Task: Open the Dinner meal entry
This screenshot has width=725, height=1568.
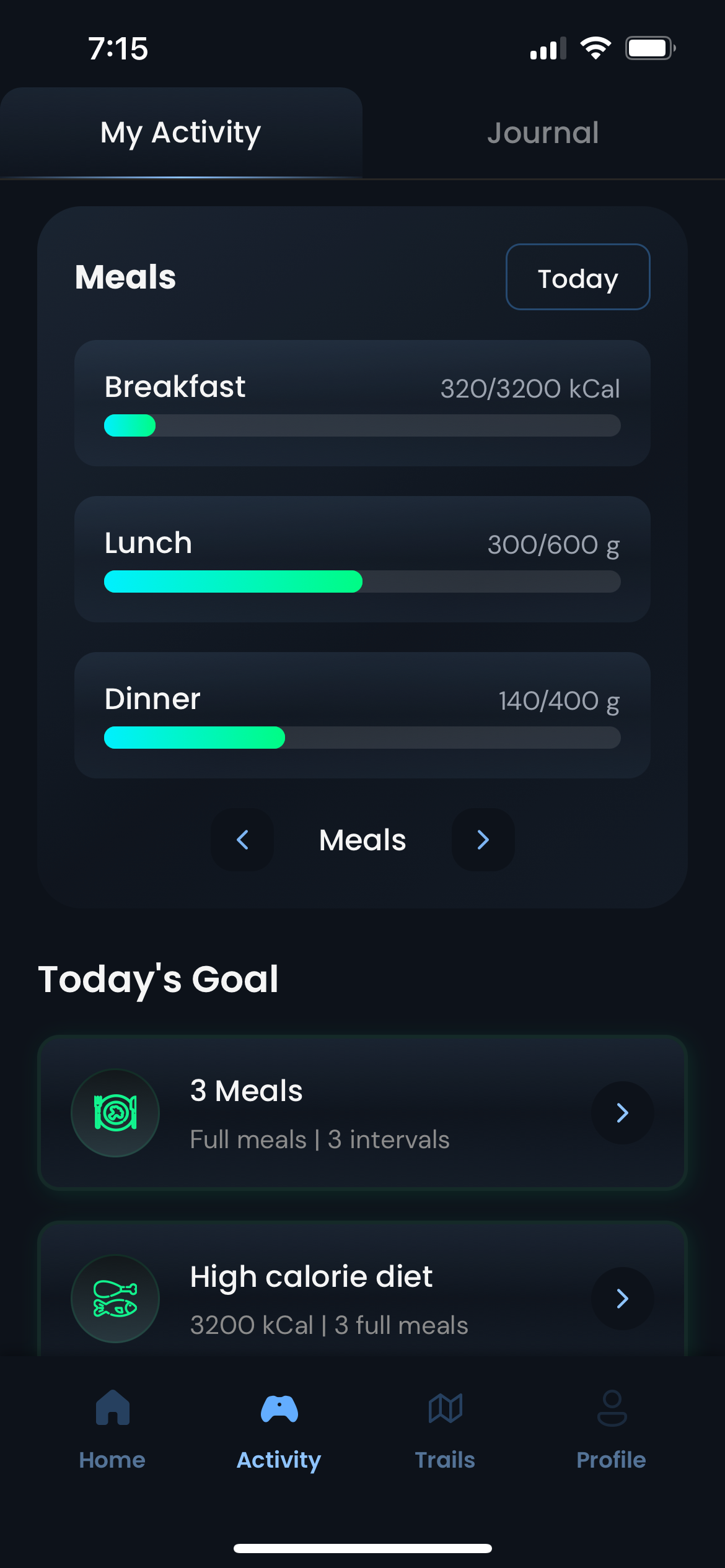Action: (x=362, y=715)
